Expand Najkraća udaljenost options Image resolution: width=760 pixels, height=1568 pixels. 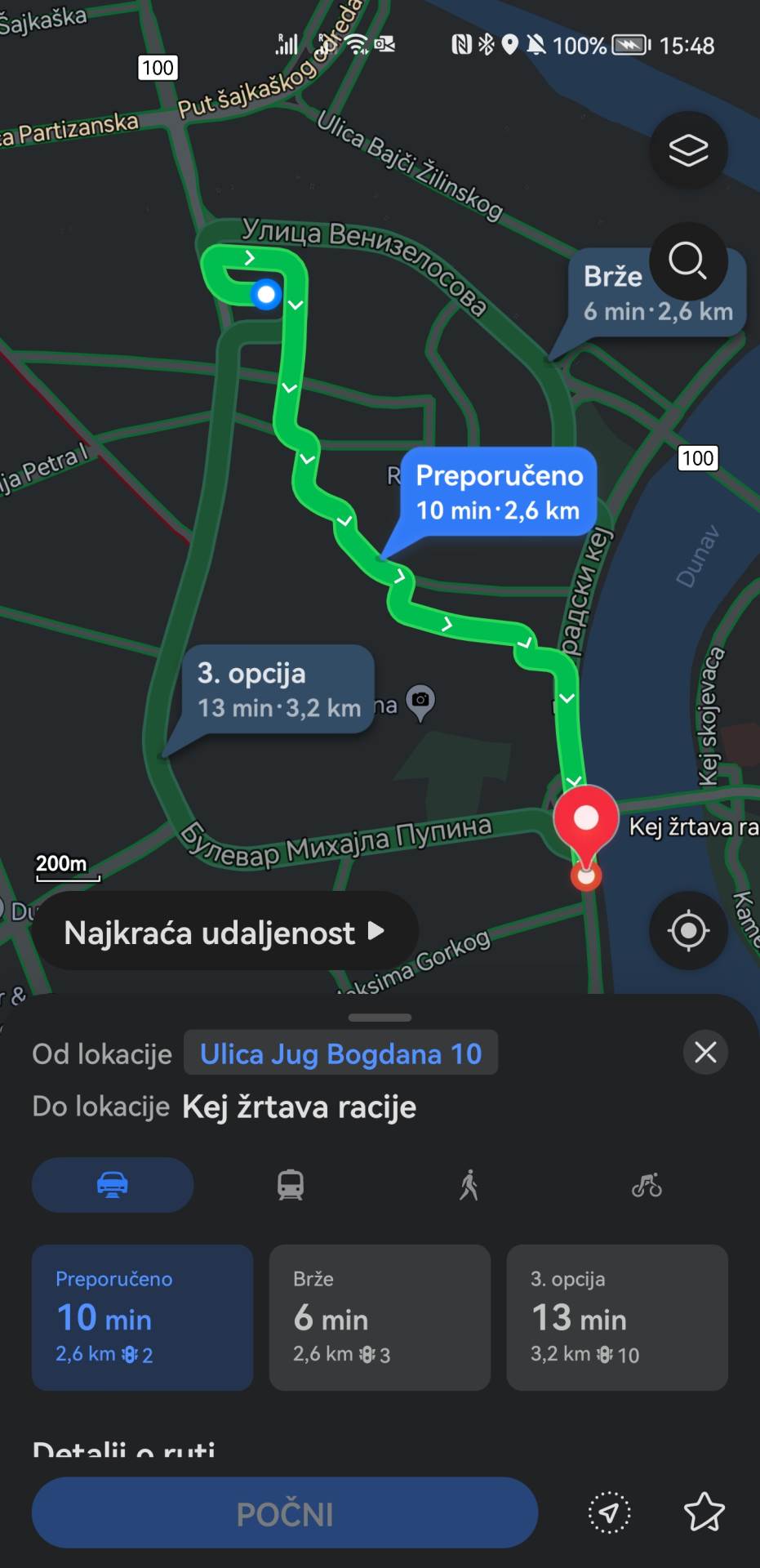pyautogui.click(x=224, y=929)
